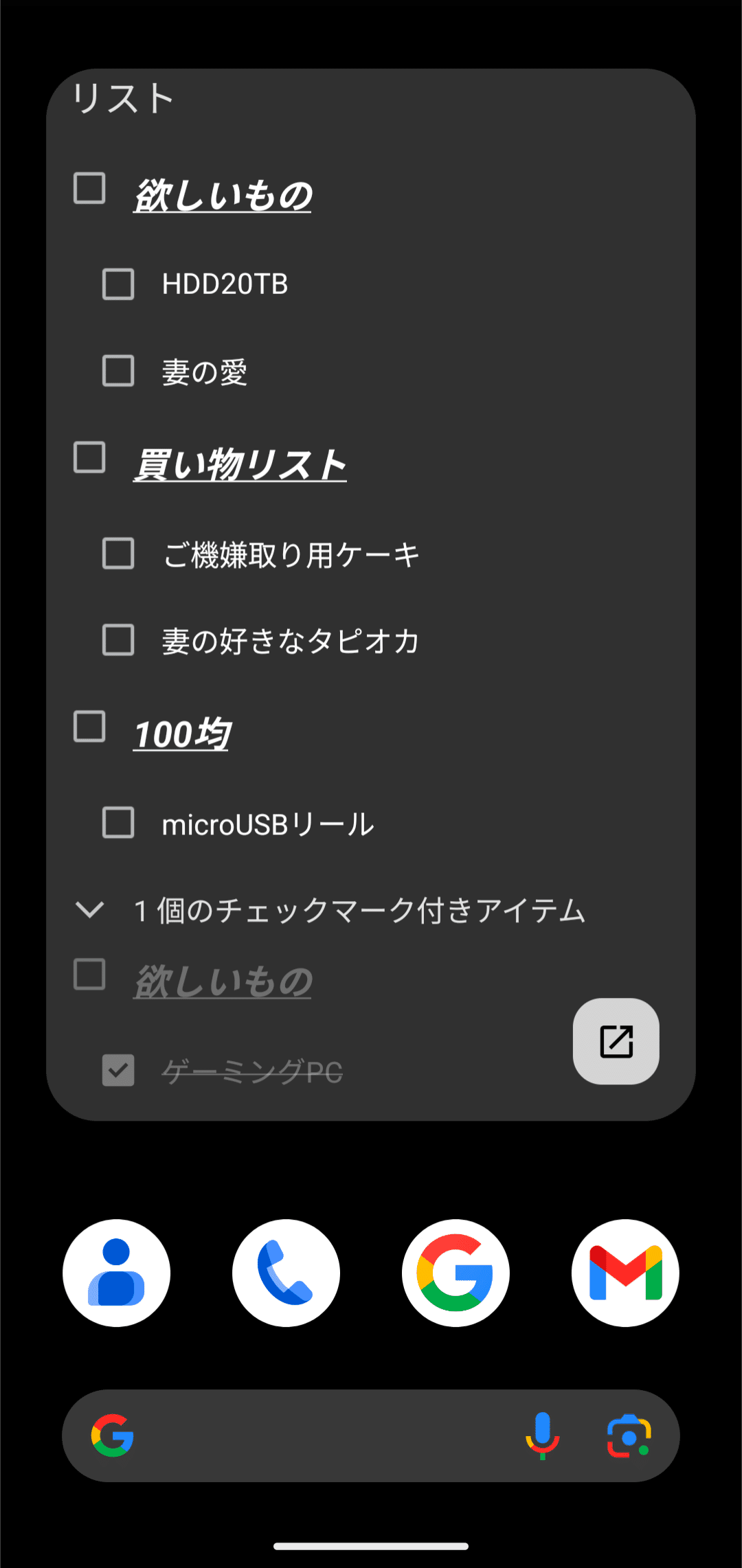
Task: Check 妻の好きなタピオカ item
Action: pyautogui.click(x=118, y=640)
